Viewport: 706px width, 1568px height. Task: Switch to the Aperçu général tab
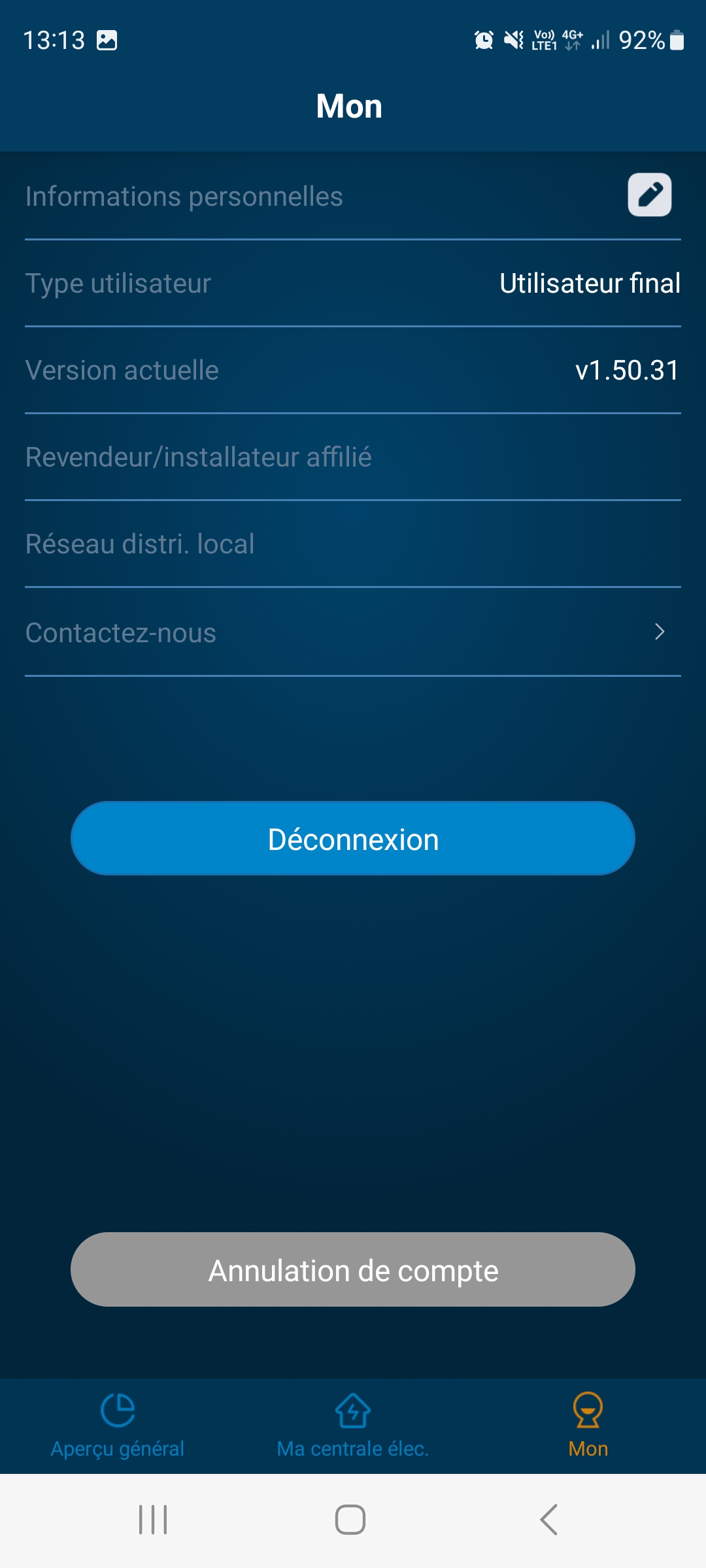click(x=118, y=1426)
